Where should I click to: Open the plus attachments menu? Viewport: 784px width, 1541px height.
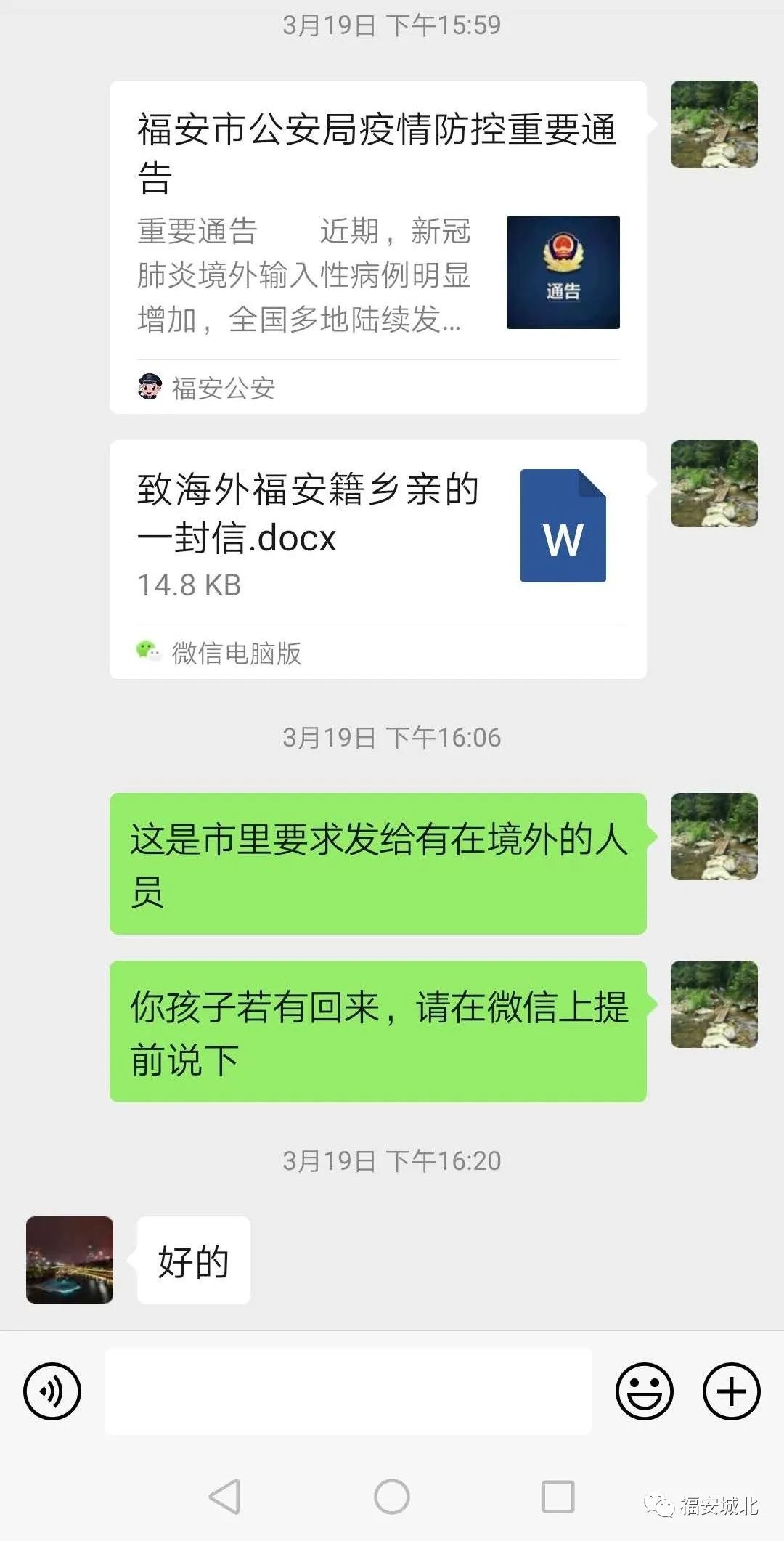[731, 1391]
